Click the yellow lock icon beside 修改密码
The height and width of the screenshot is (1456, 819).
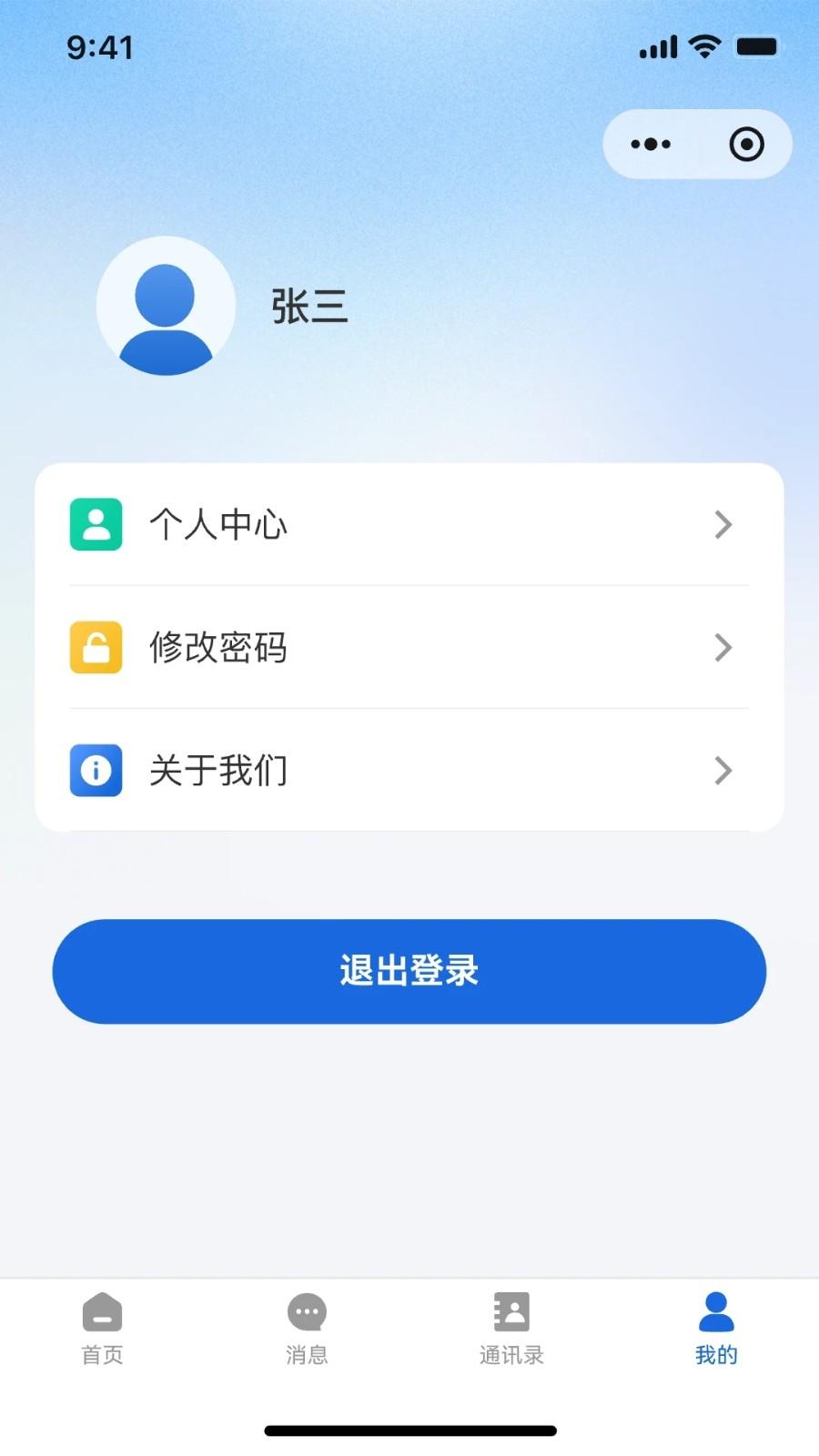point(96,648)
